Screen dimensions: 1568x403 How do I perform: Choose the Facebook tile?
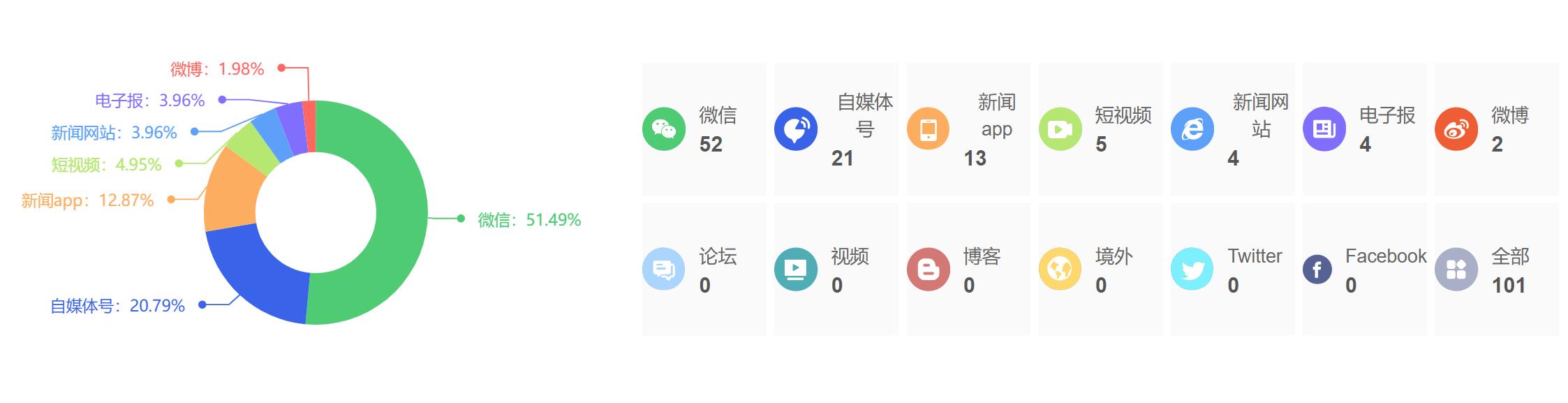(1364, 270)
